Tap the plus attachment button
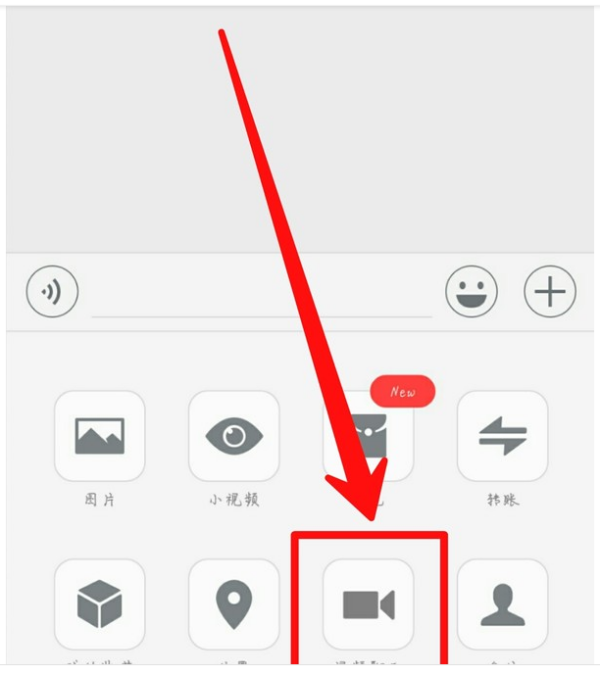The image size is (600, 675). (x=550, y=292)
